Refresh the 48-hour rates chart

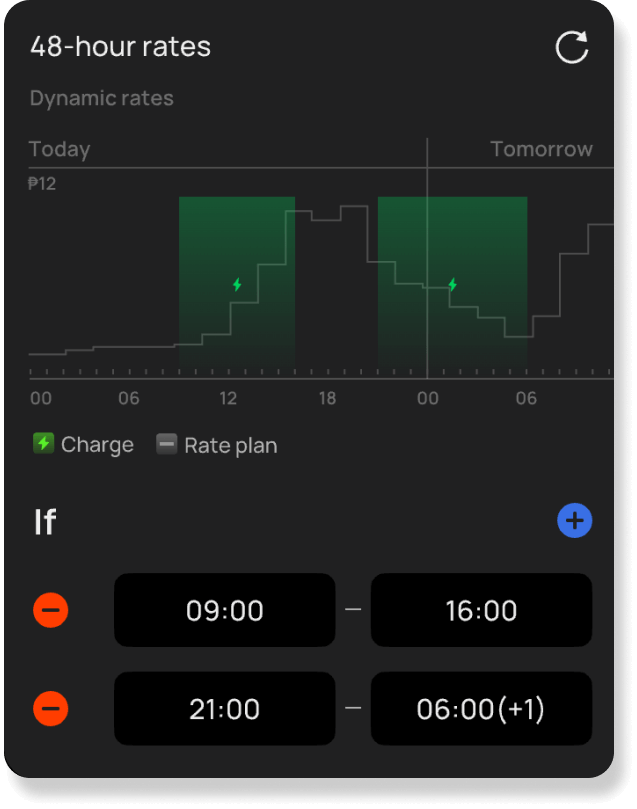pyautogui.click(x=572, y=47)
